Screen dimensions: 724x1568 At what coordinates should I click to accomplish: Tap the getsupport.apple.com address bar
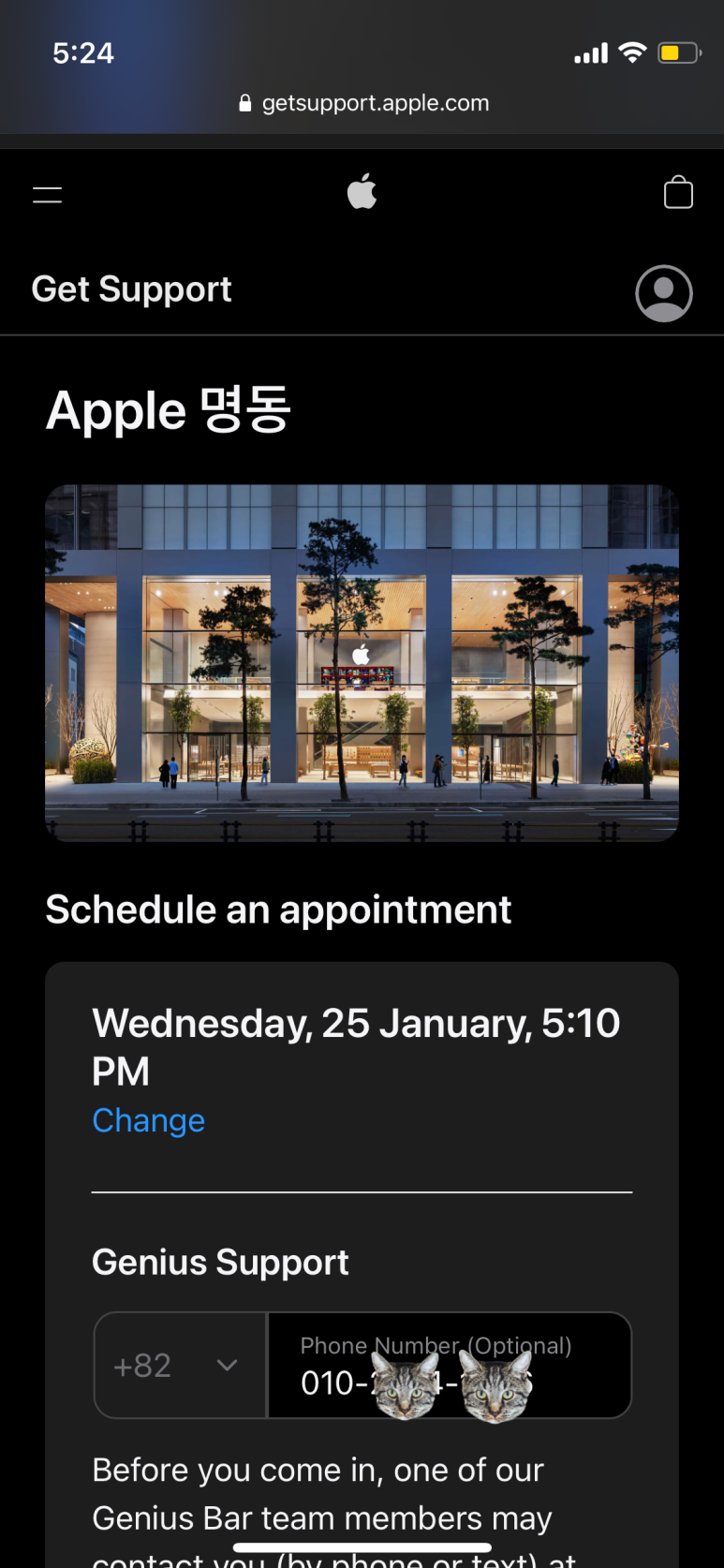coord(363,103)
